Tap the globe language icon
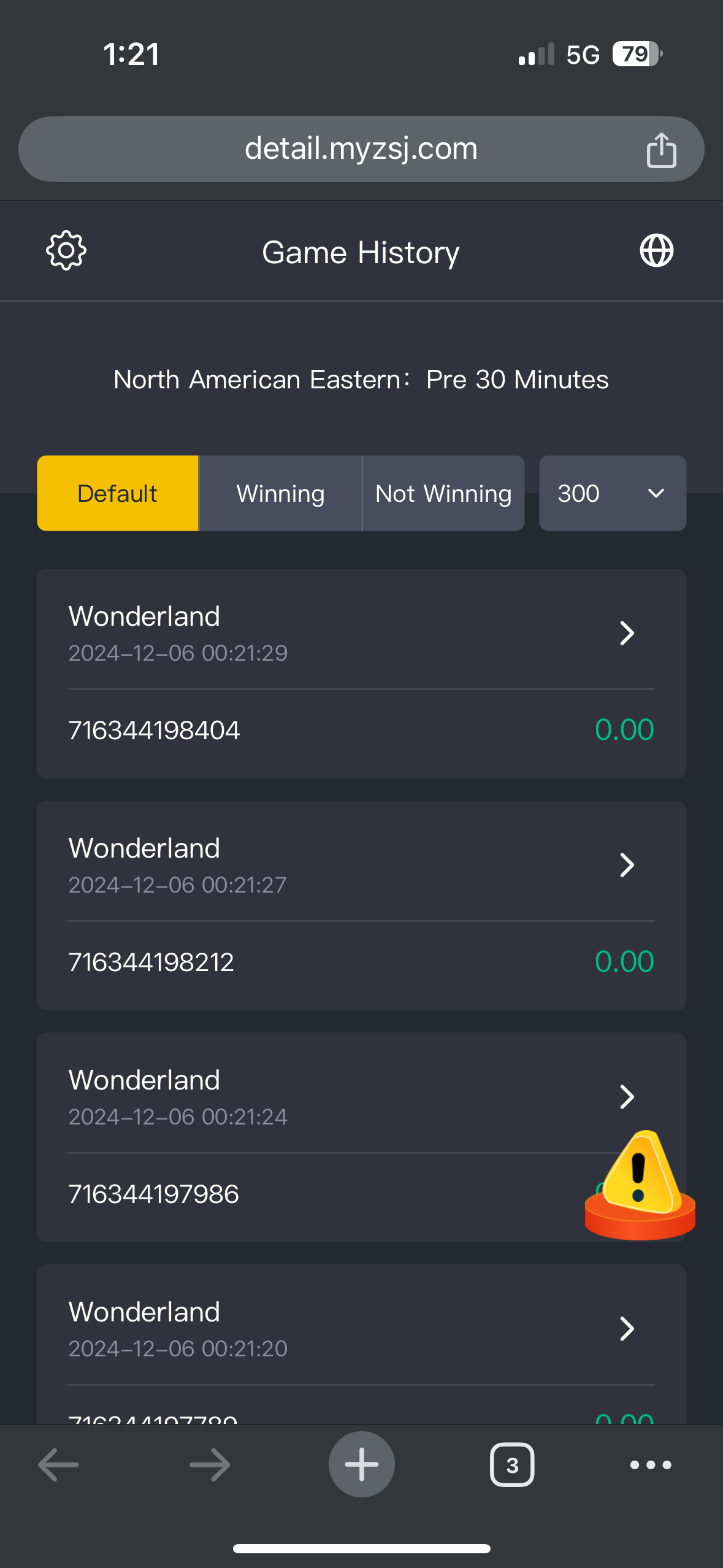Screen dimensions: 723x1568 click(656, 251)
